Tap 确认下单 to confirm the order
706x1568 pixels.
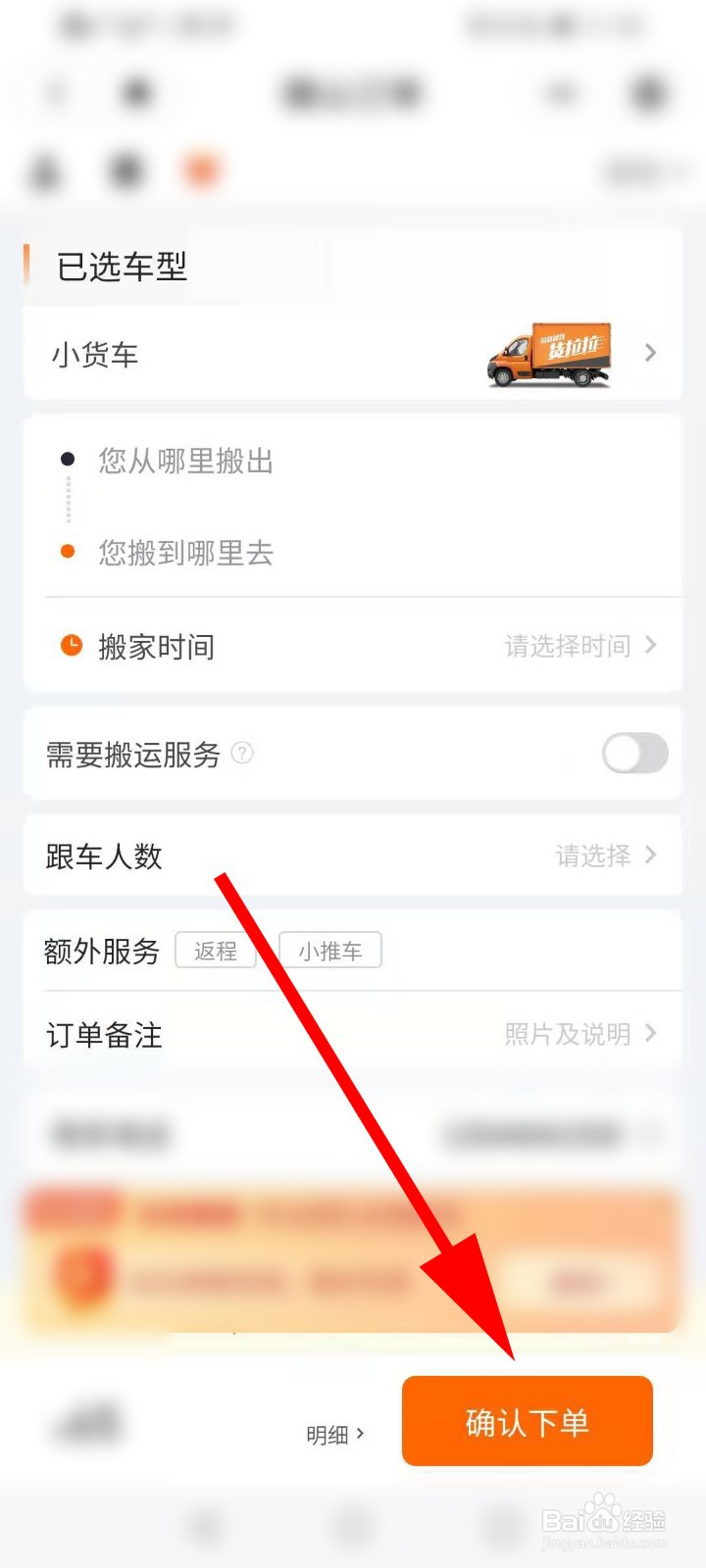[x=528, y=1422]
